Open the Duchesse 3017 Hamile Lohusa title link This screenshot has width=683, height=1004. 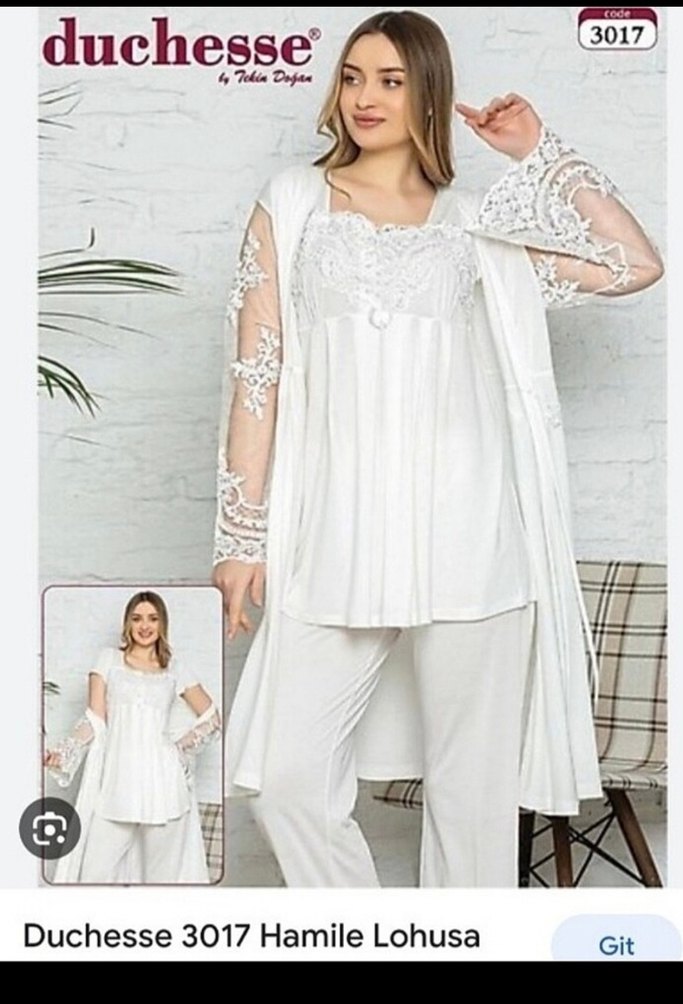tap(251, 936)
